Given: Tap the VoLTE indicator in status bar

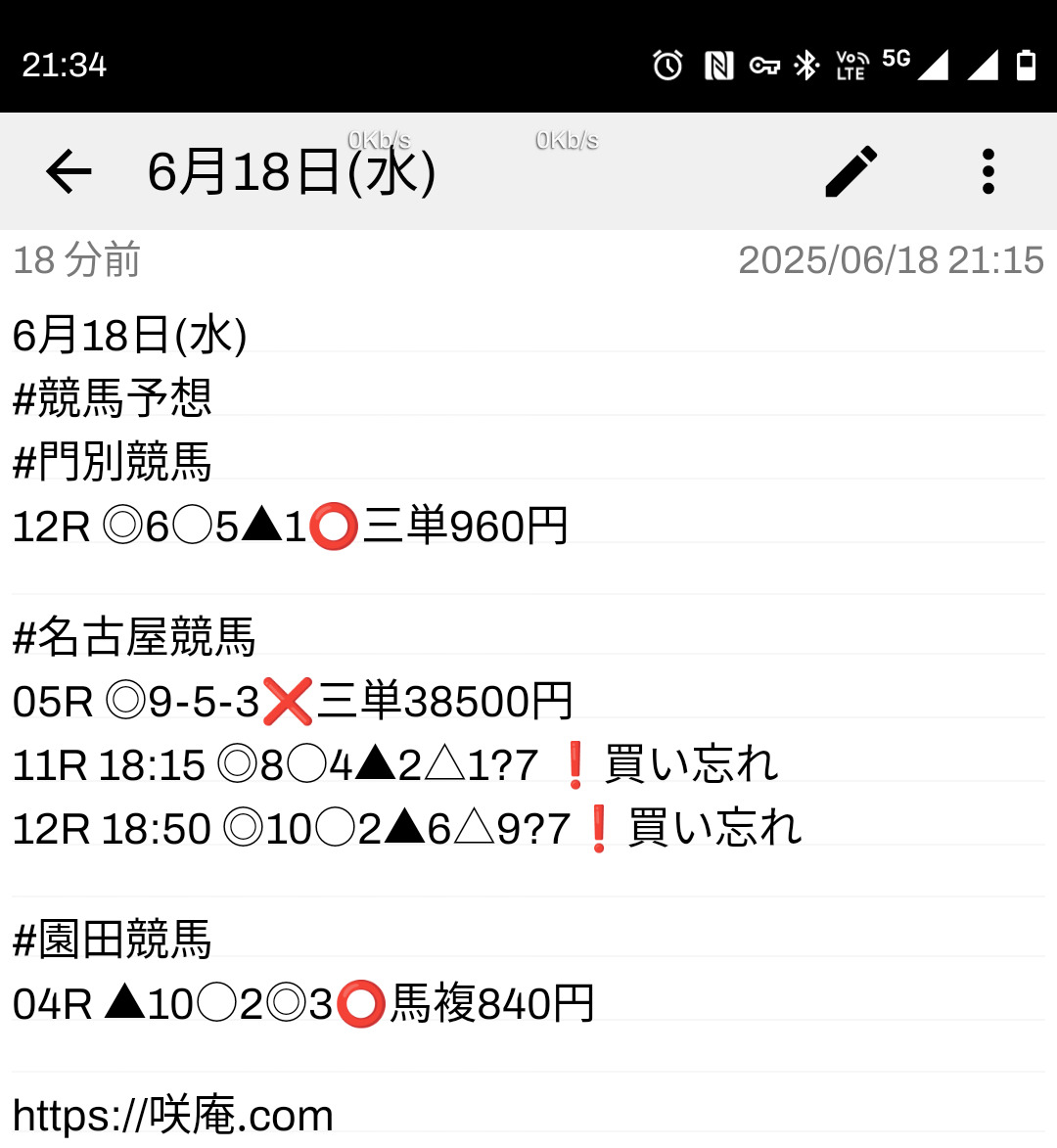Looking at the screenshot, I should pyautogui.click(x=850, y=65).
